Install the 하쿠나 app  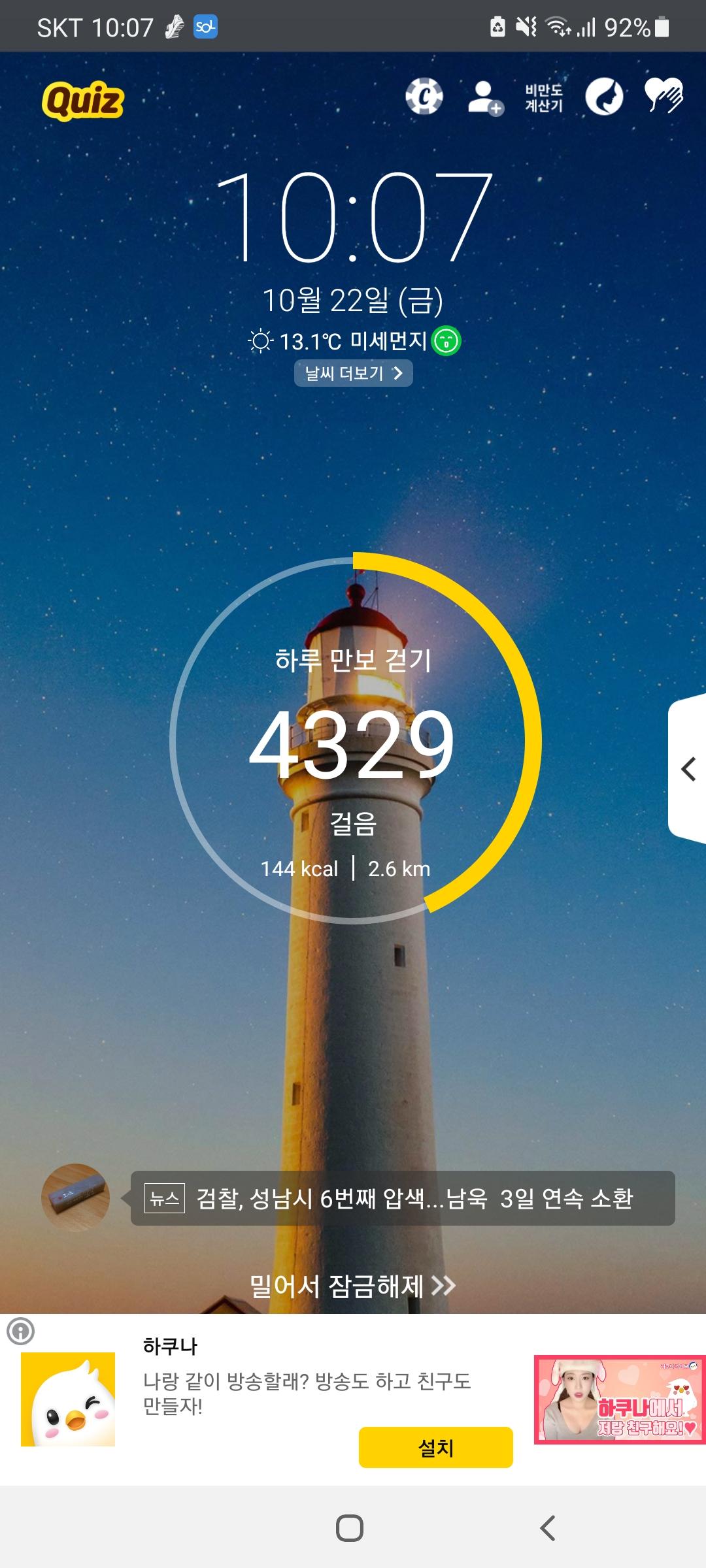click(435, 1447)
